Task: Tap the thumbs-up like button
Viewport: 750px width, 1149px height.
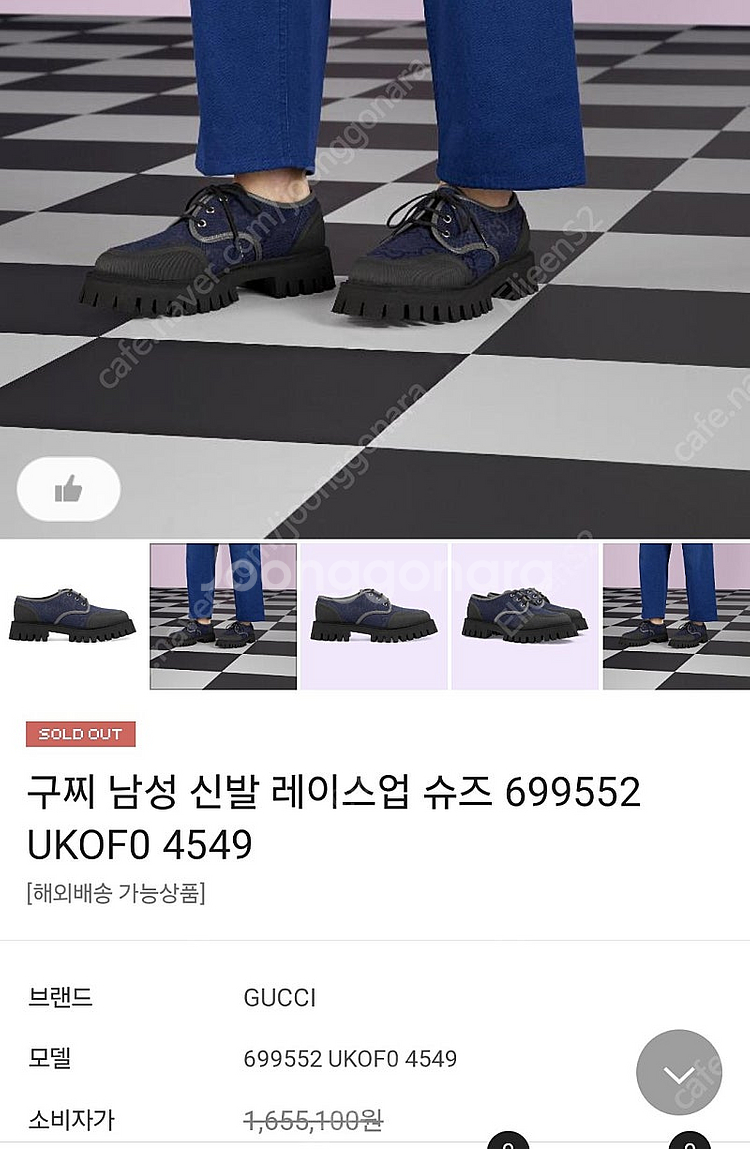Action: coord(68,489)
